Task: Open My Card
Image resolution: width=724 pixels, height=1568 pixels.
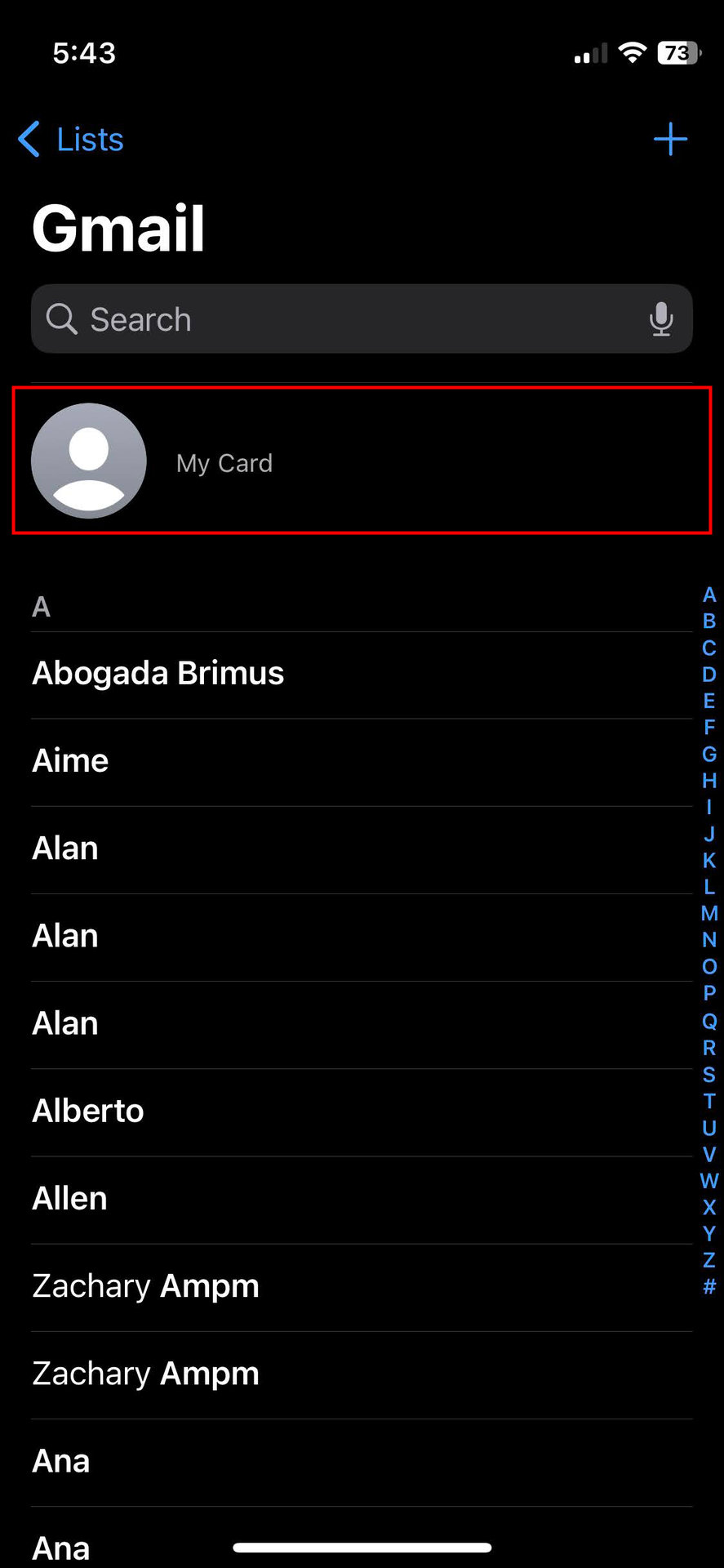Action: point(361,461)
